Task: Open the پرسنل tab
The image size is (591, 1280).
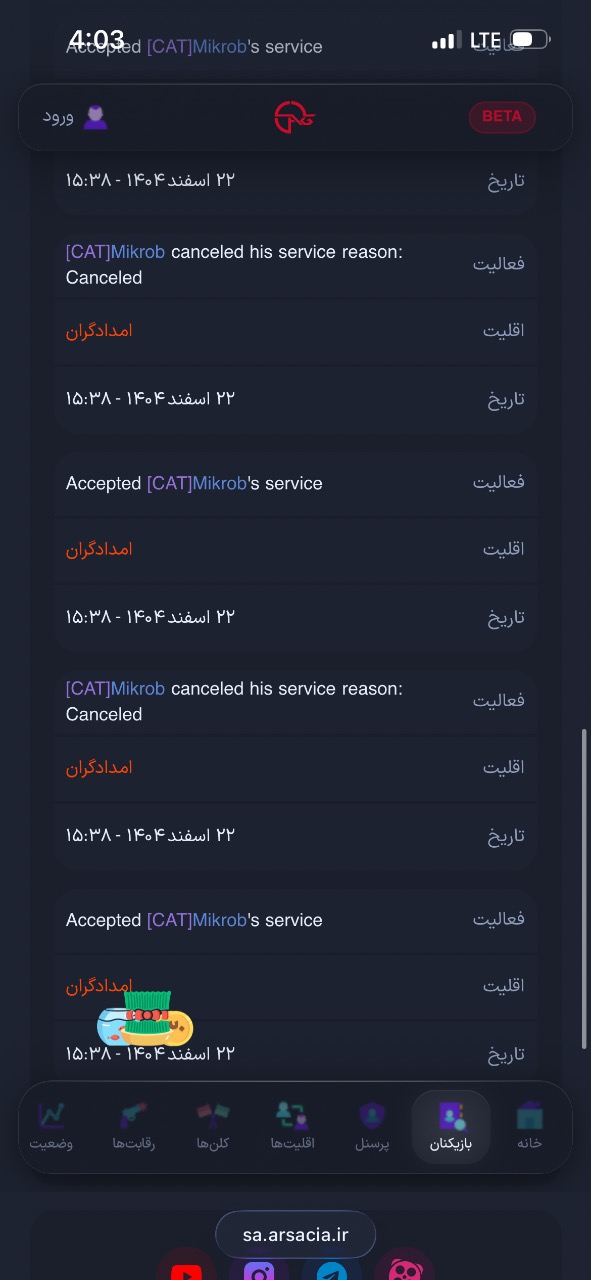Action: 372,1127
